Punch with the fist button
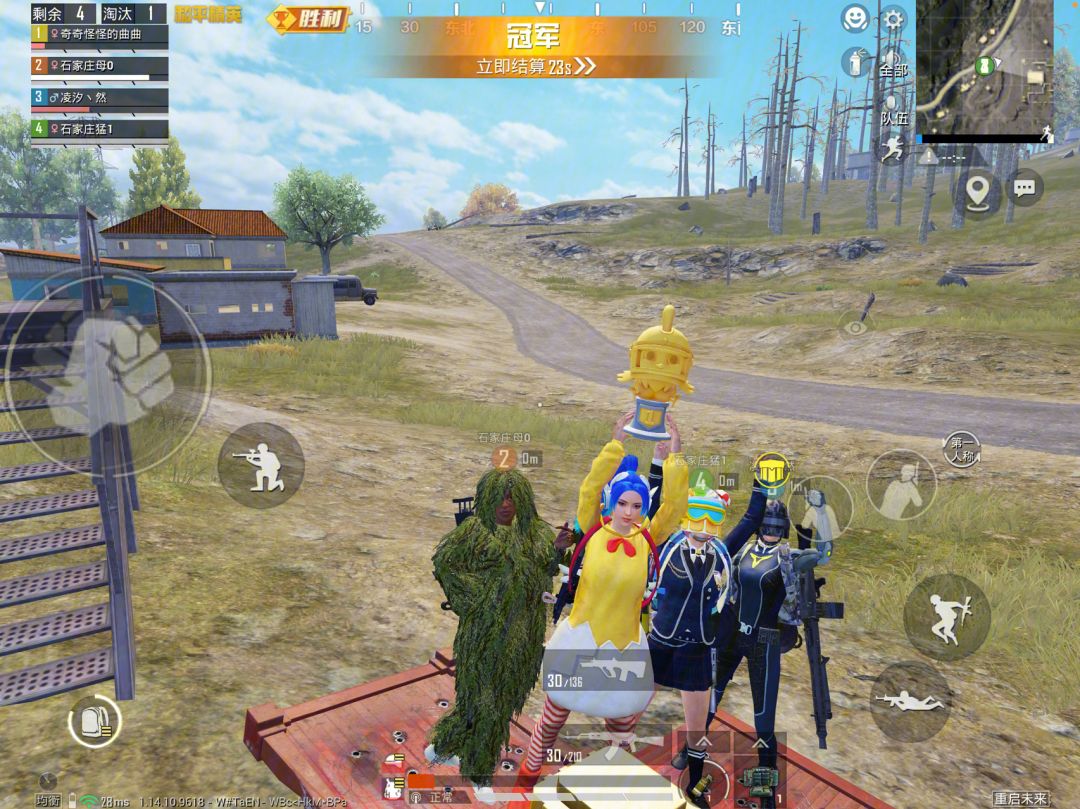Screen dimensions: 1080x809 click(x=108, y=372)
